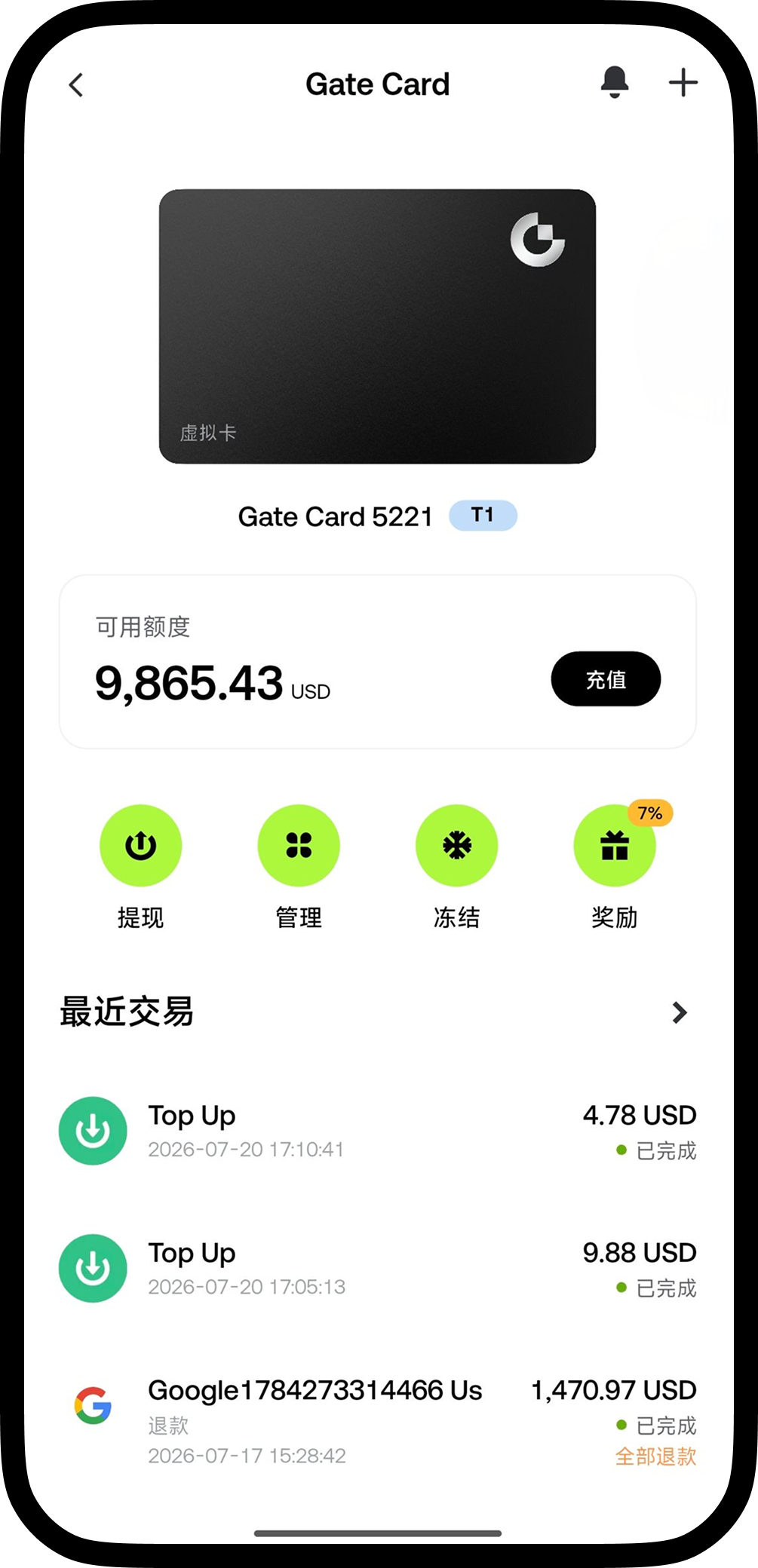This screenshot has height=1568, width=758.
Task: Open the notifications bell
Action: pyautogui.click(x=615, y=82)
